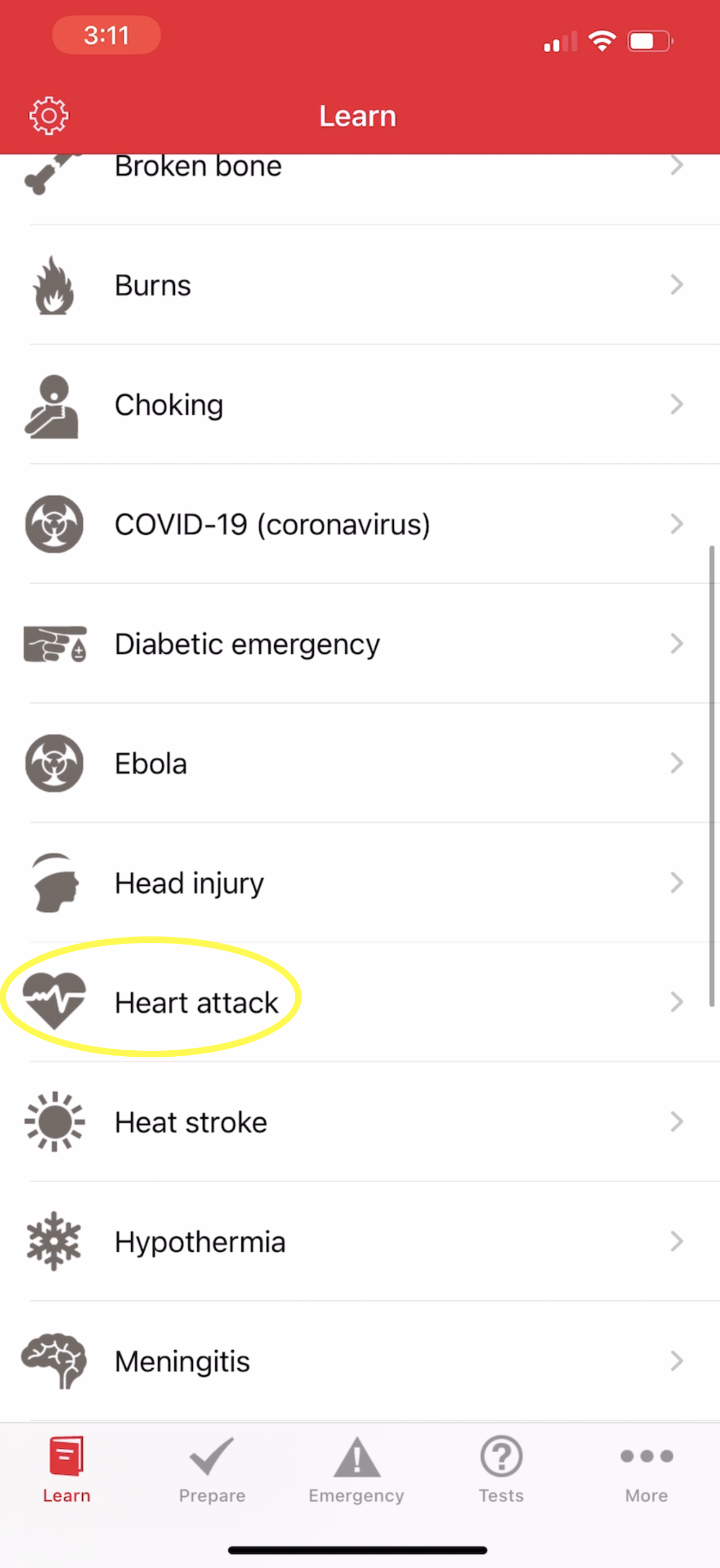Select the Meningitis row
The image size is (720, 1568).
click(x=359, y=1361)
